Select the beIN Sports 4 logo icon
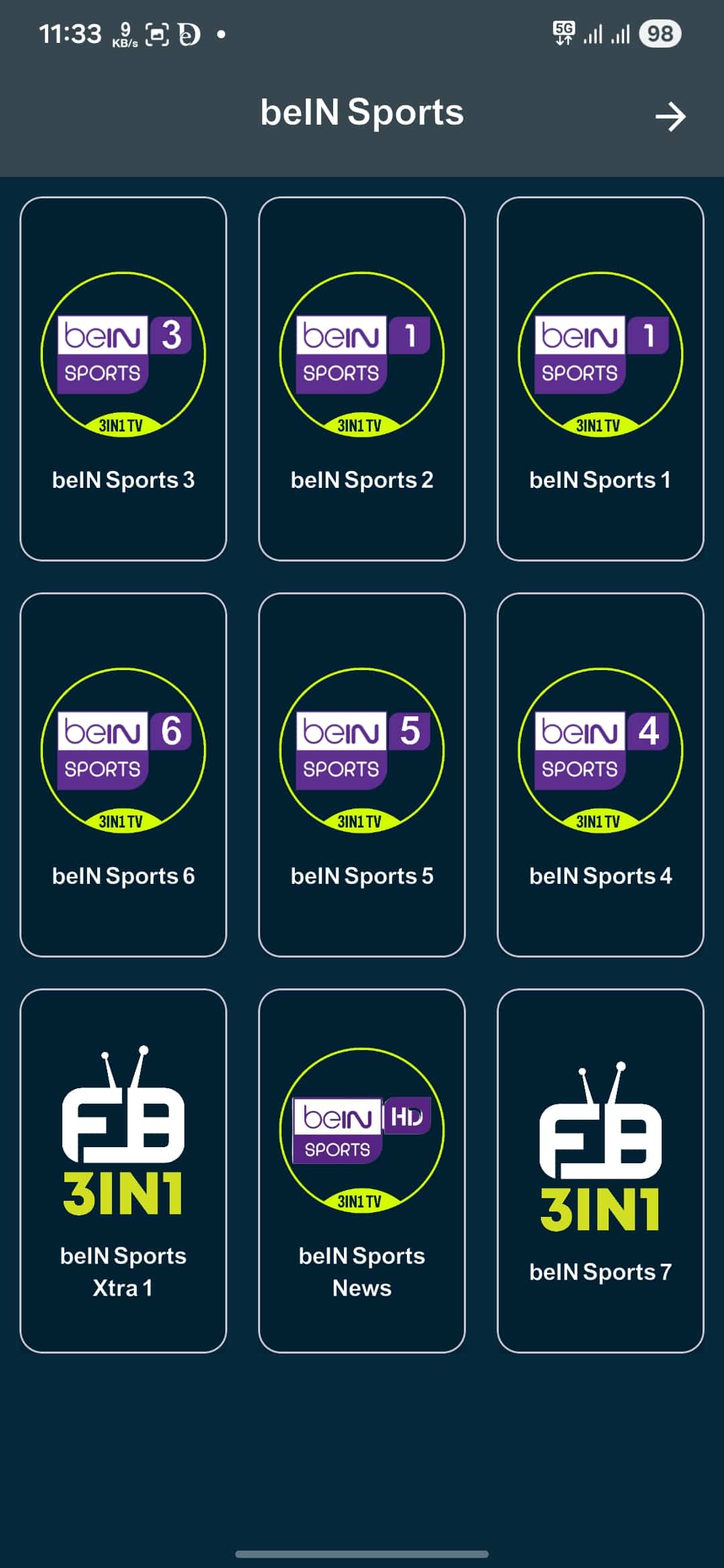The image size is (724, 1568). (x=599, y=750)
